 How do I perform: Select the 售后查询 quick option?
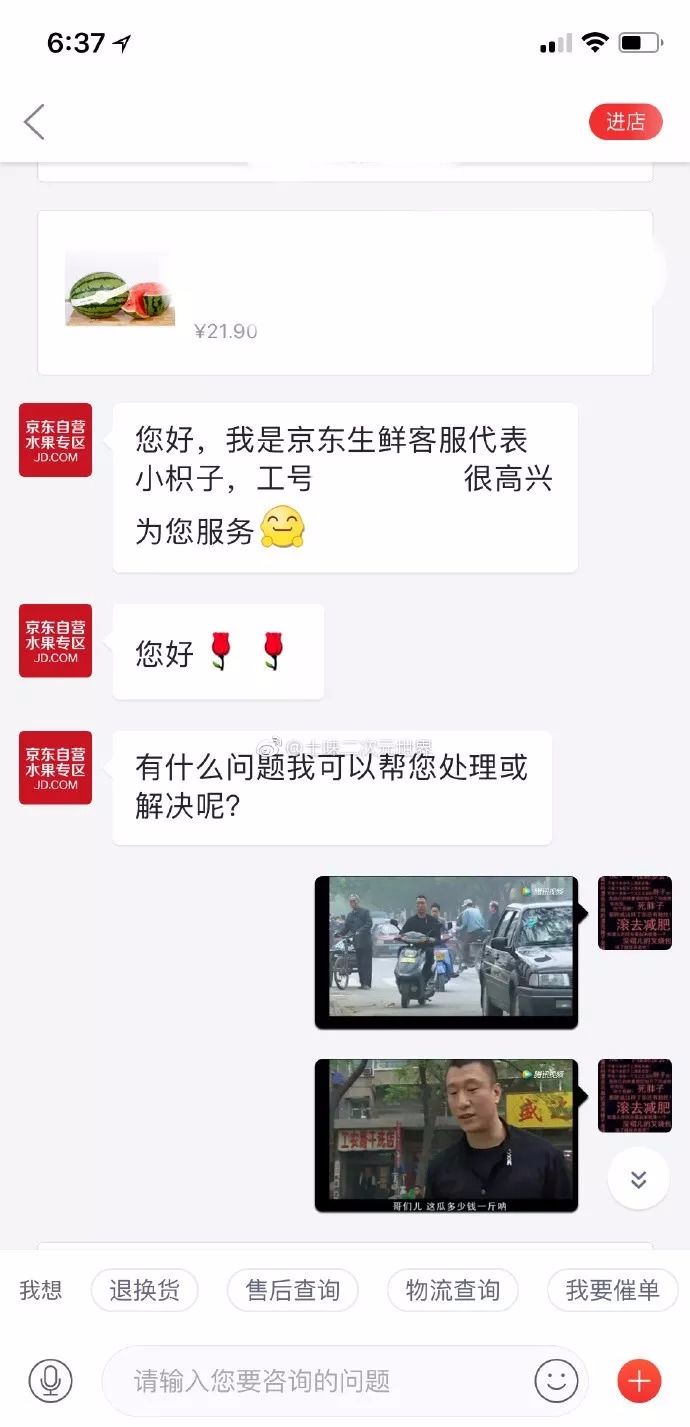(x=293, y=1291)
